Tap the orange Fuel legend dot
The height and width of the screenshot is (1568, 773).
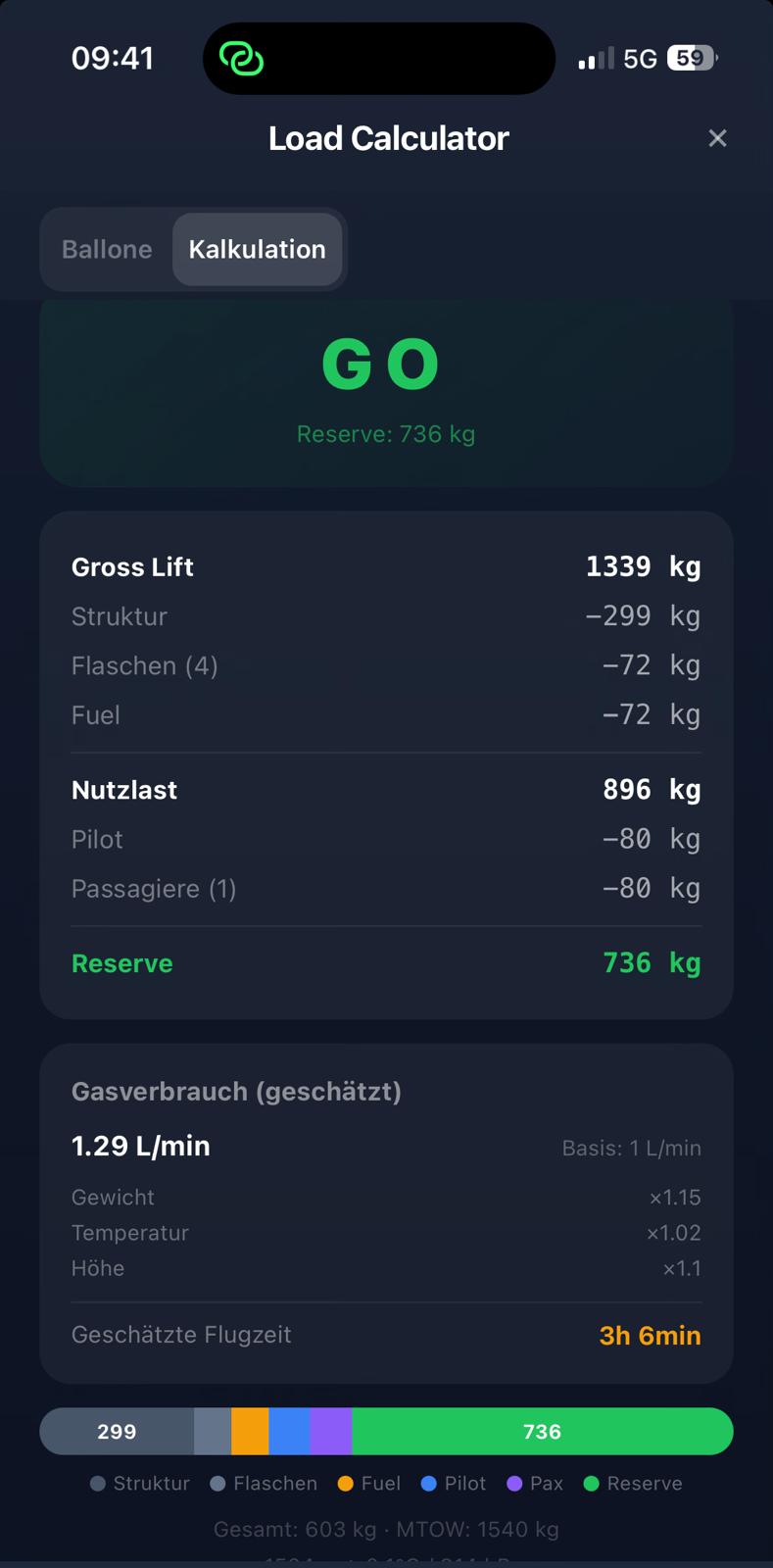(345, 1484)
